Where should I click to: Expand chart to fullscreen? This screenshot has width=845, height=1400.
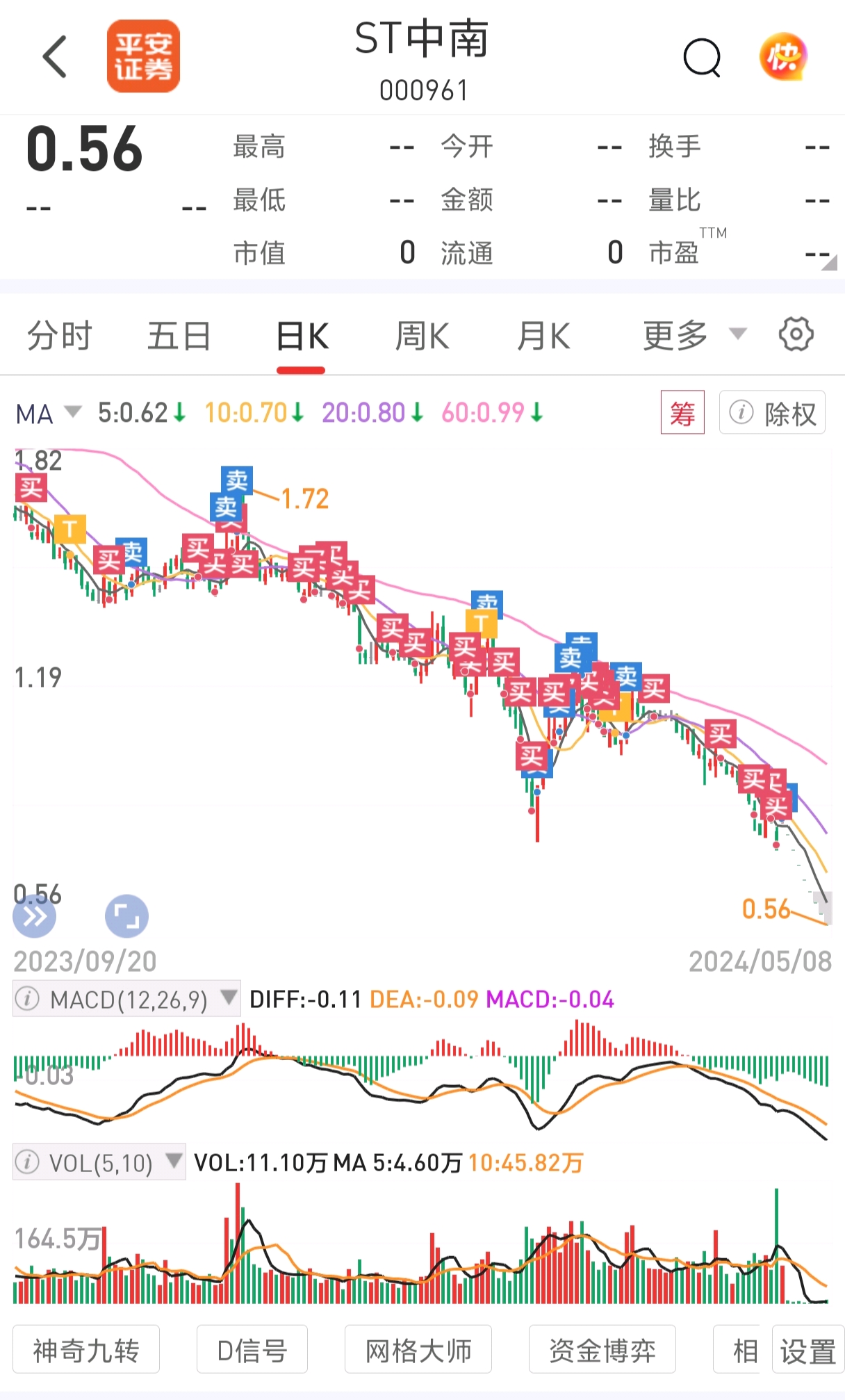(x=126, y=916)
